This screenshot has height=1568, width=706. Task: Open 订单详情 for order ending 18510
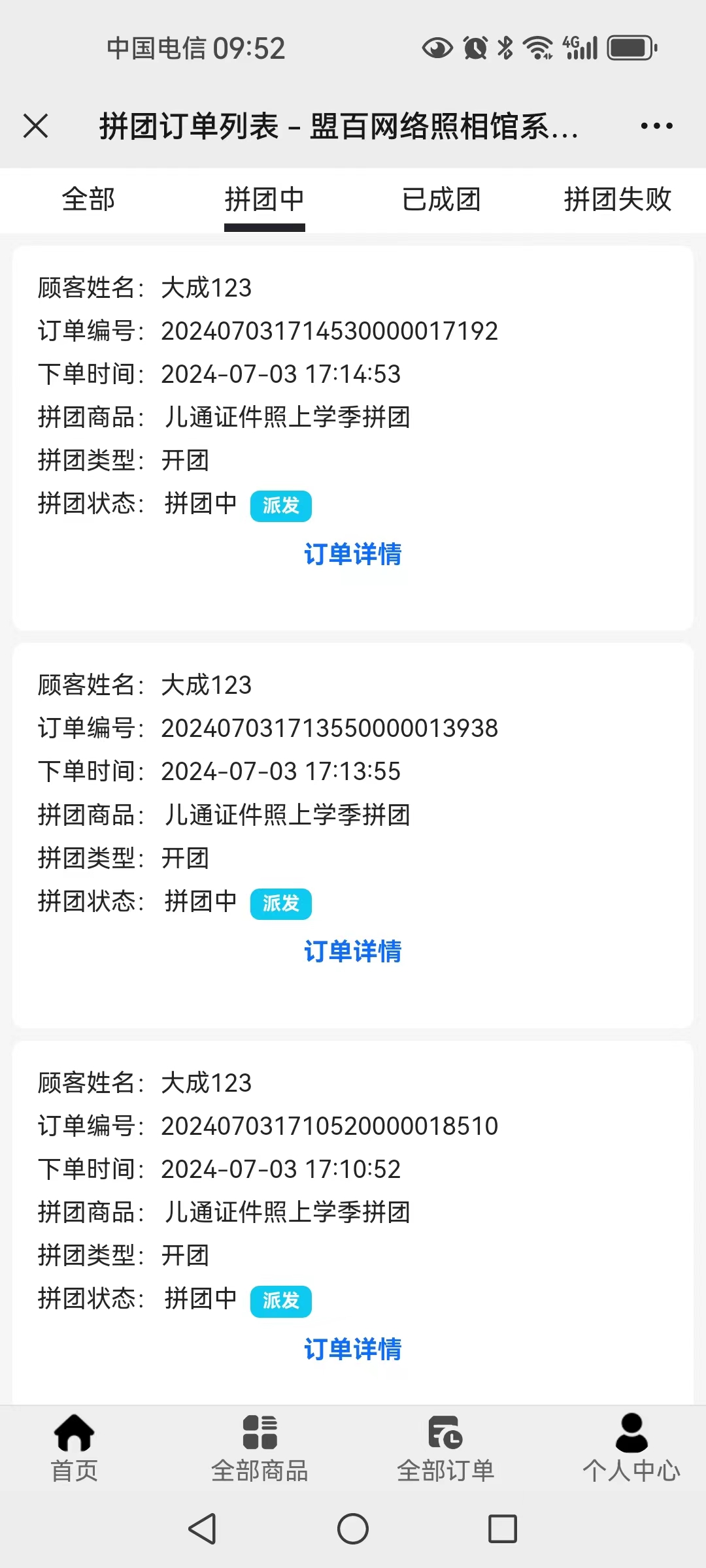(353, 1349)
